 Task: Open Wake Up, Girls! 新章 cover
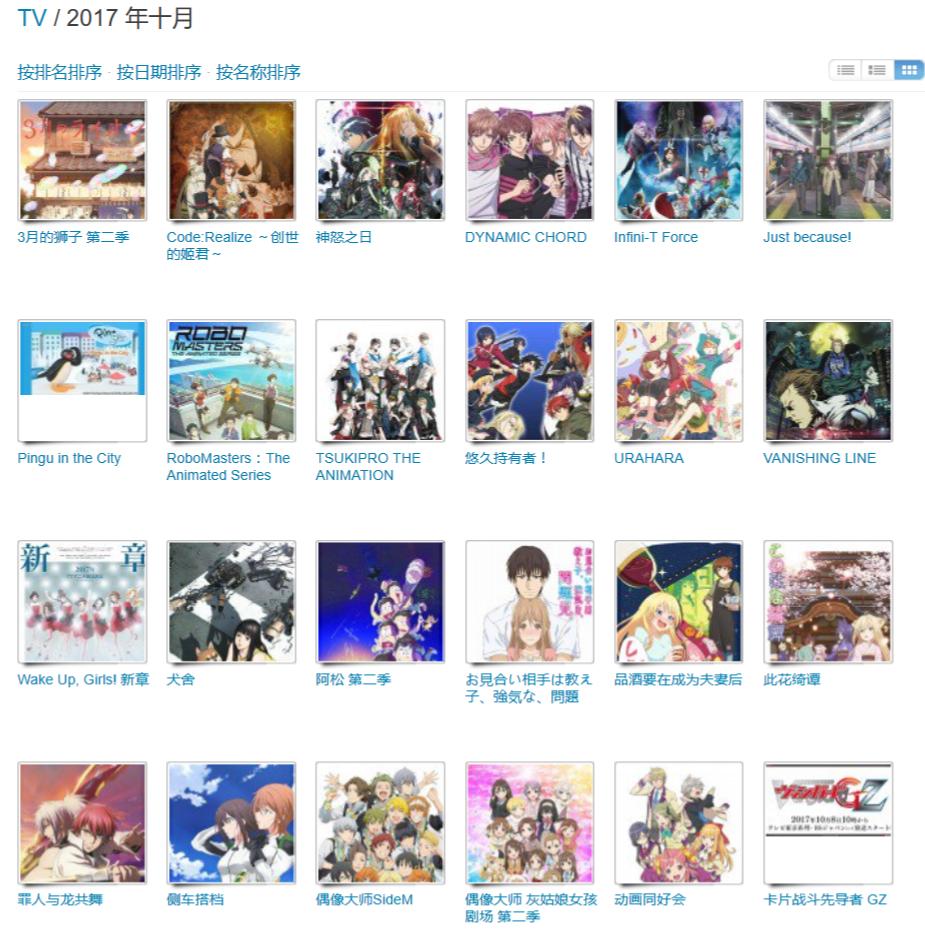point(82,602)
